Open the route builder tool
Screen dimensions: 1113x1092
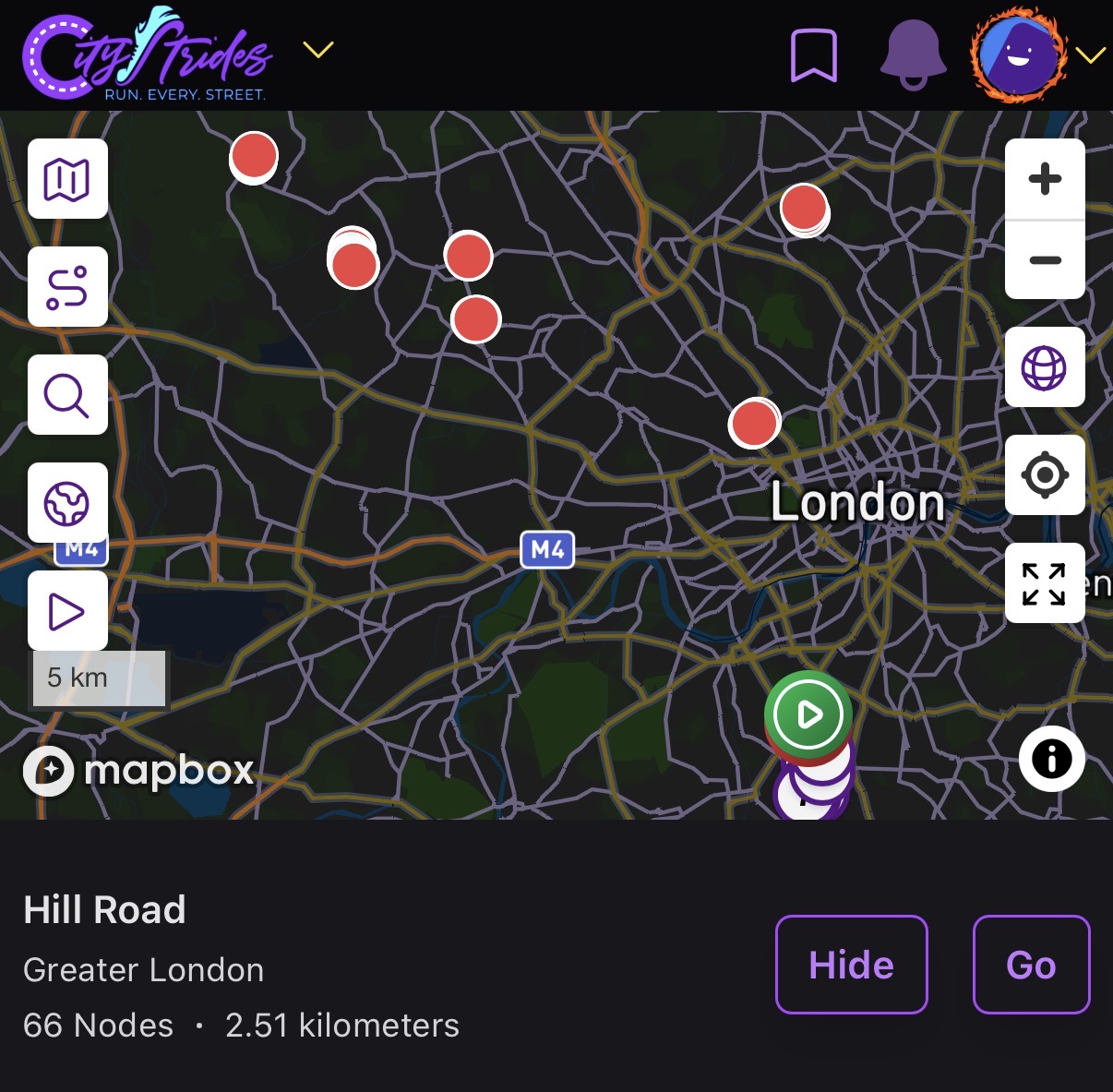point(67,287)
